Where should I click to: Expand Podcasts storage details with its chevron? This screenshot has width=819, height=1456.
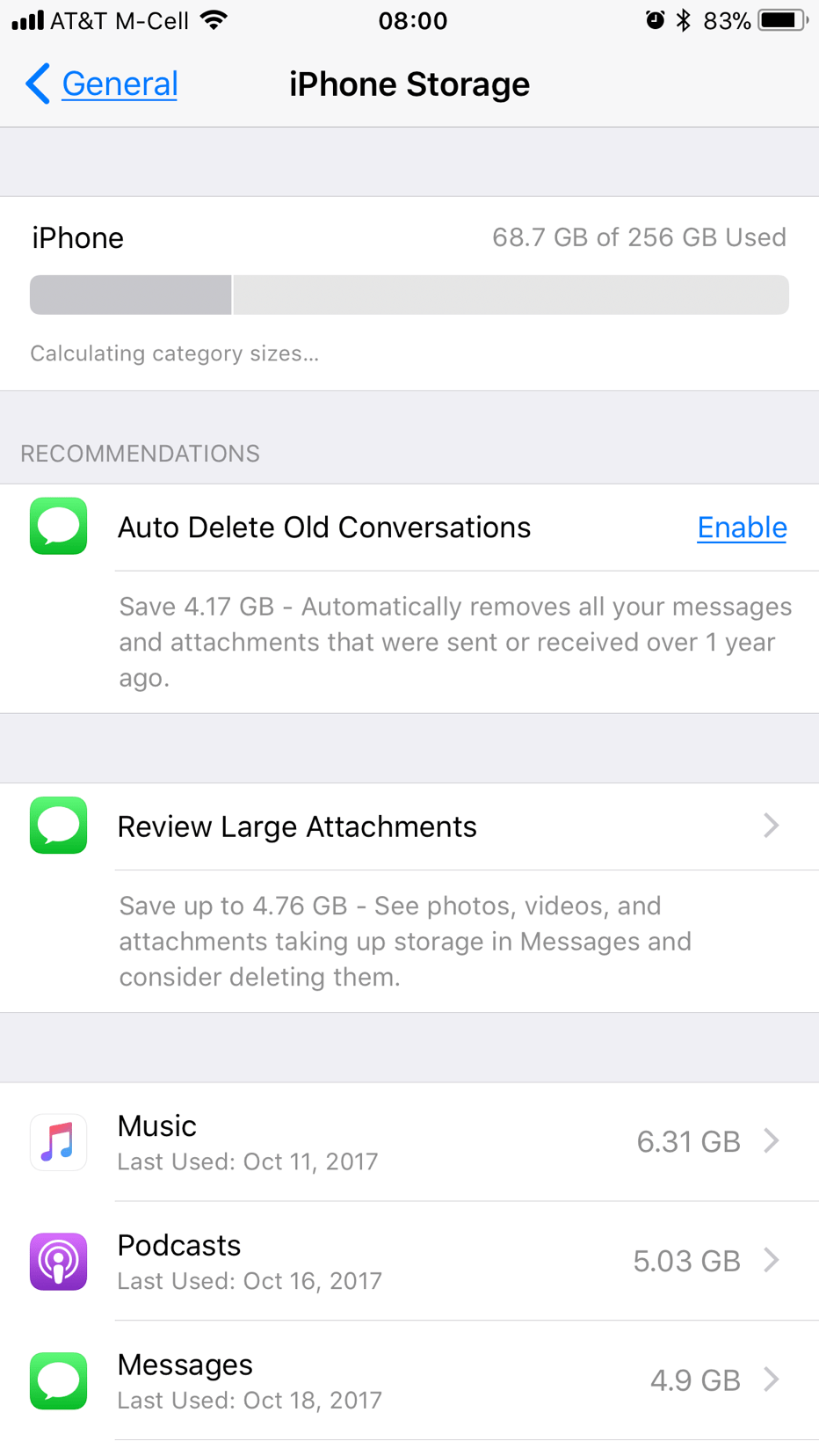coord(772,1261)
